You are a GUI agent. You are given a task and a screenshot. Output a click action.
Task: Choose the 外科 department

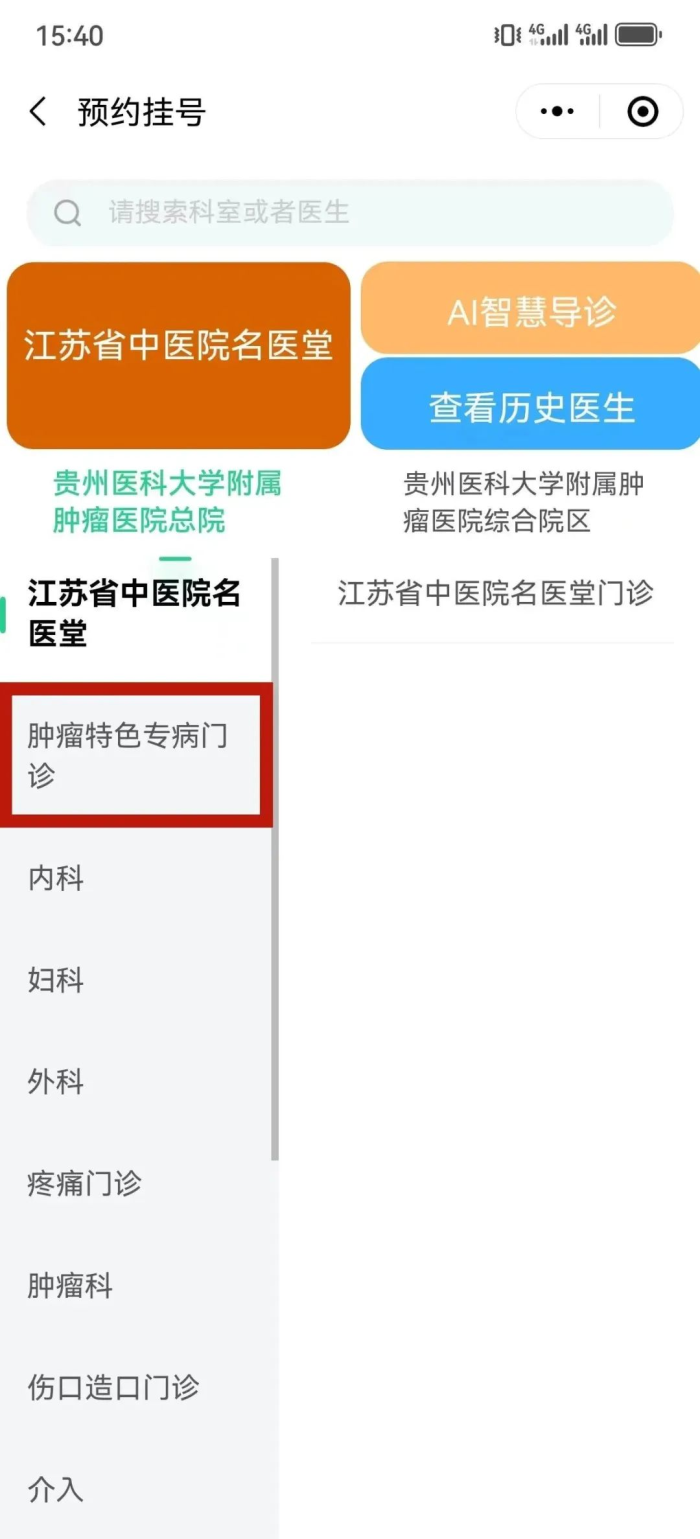pyautogui.click(x=56, y=1082)
